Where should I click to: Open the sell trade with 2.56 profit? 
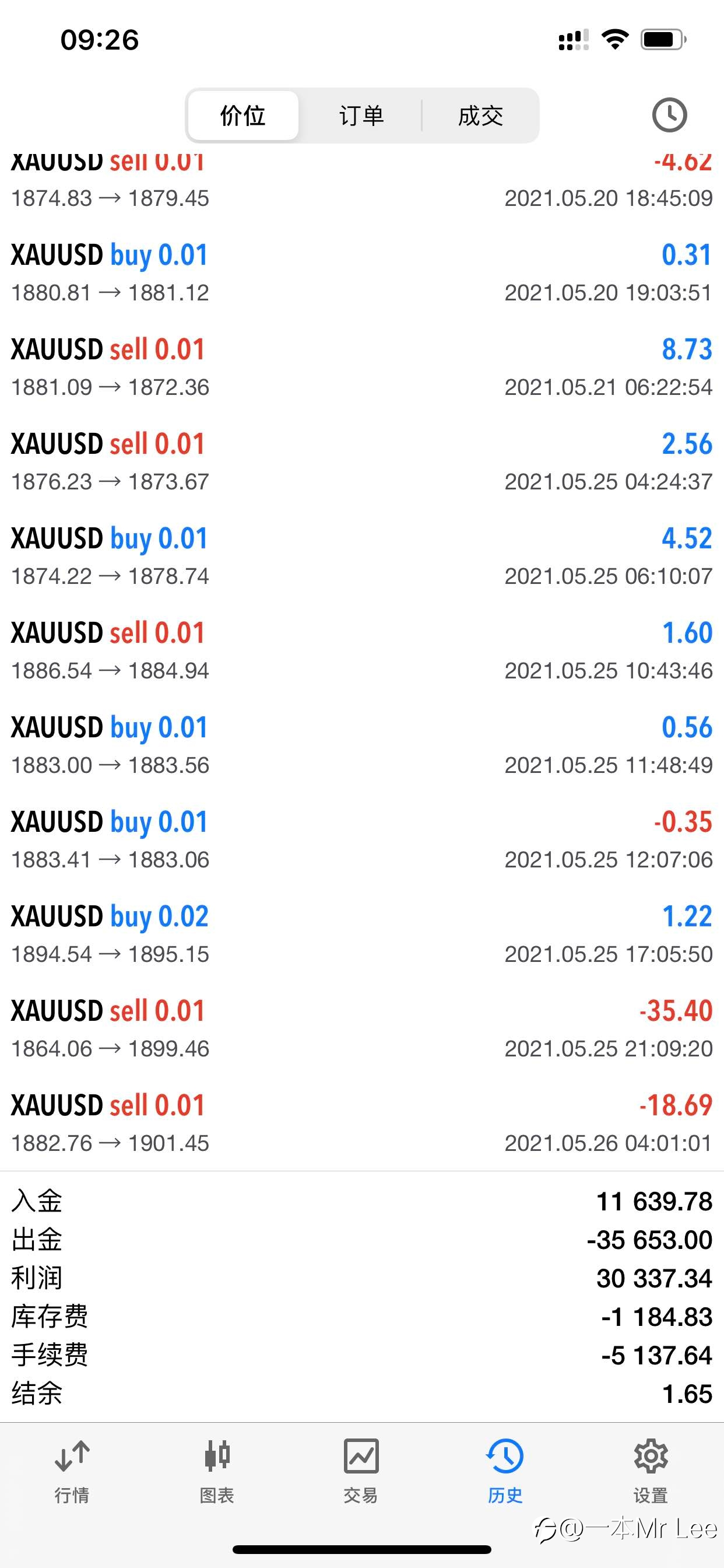362,461
